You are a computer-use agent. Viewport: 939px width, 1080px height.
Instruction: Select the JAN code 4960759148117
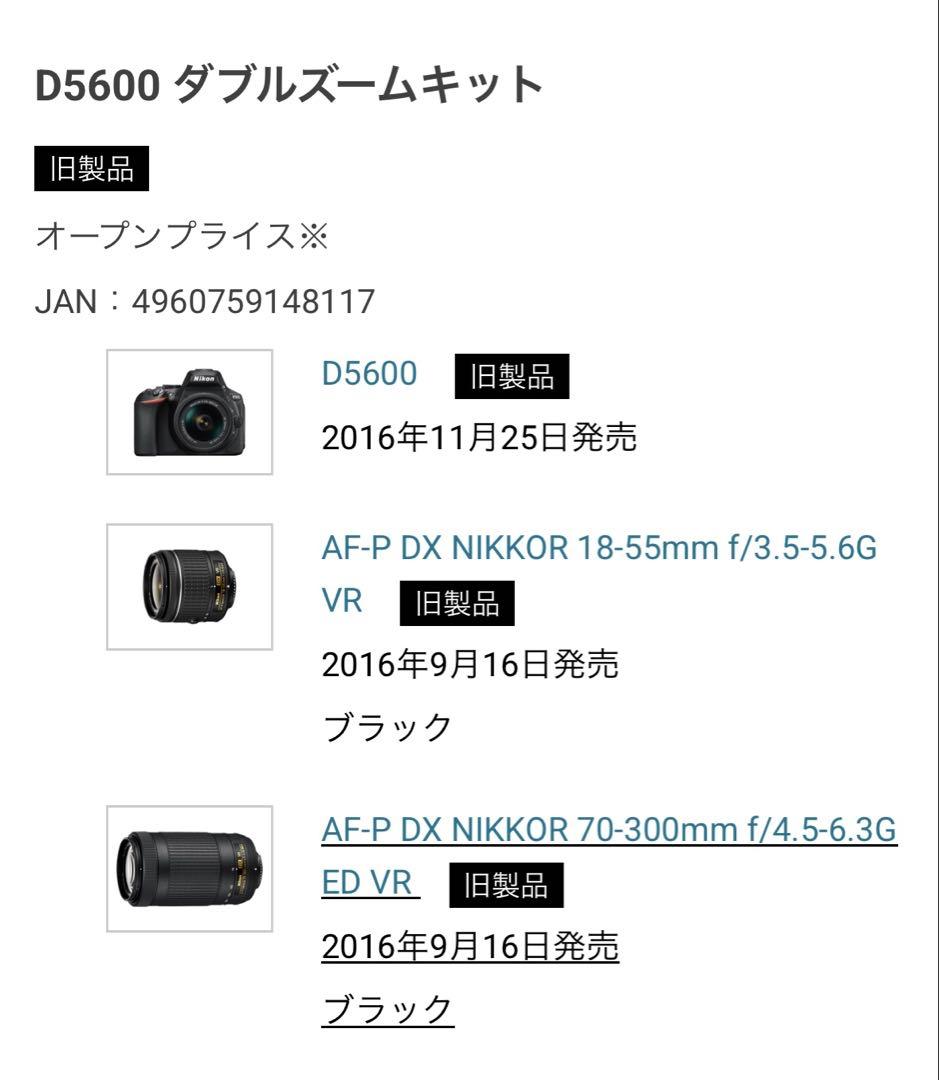click(x=205, y=298)
